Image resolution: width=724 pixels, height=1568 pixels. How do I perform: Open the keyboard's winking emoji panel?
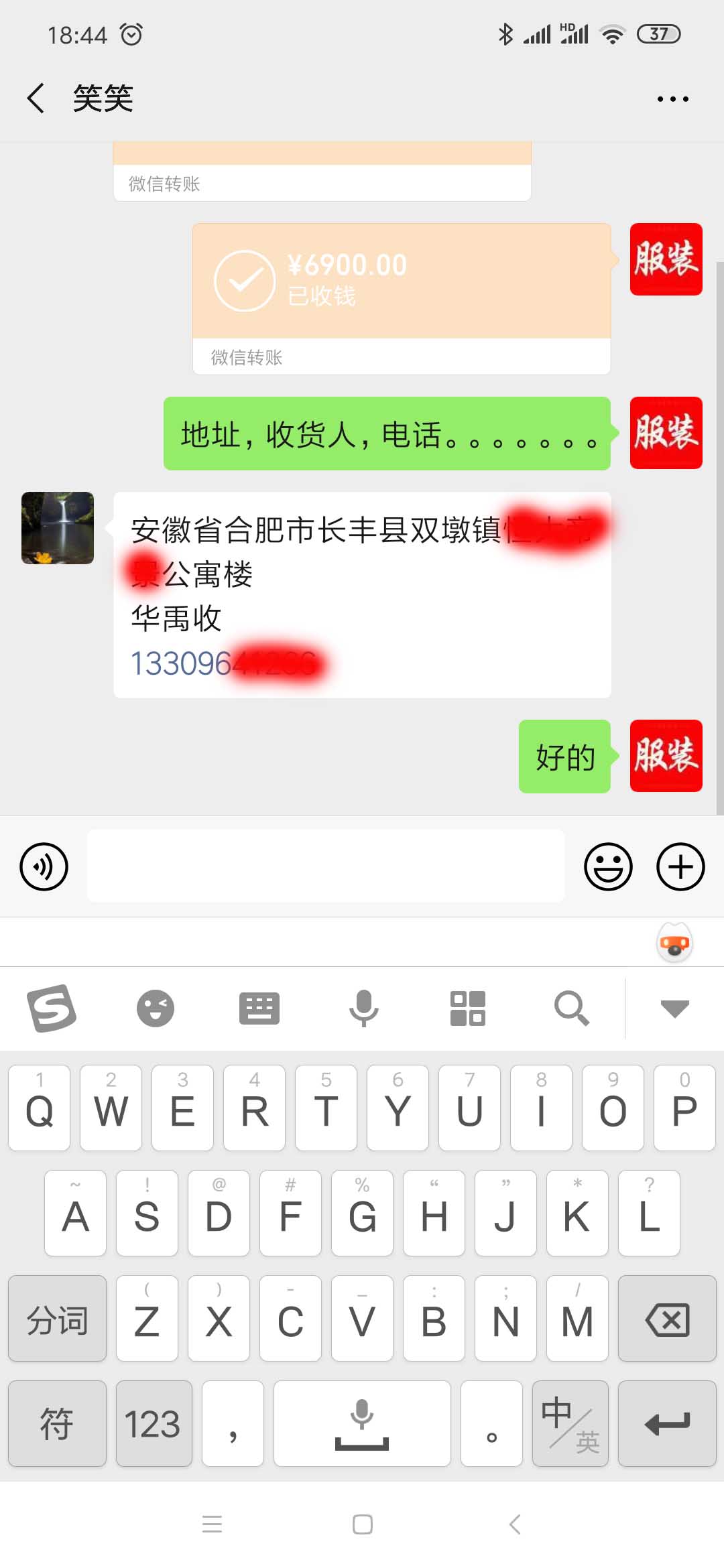156,1008
